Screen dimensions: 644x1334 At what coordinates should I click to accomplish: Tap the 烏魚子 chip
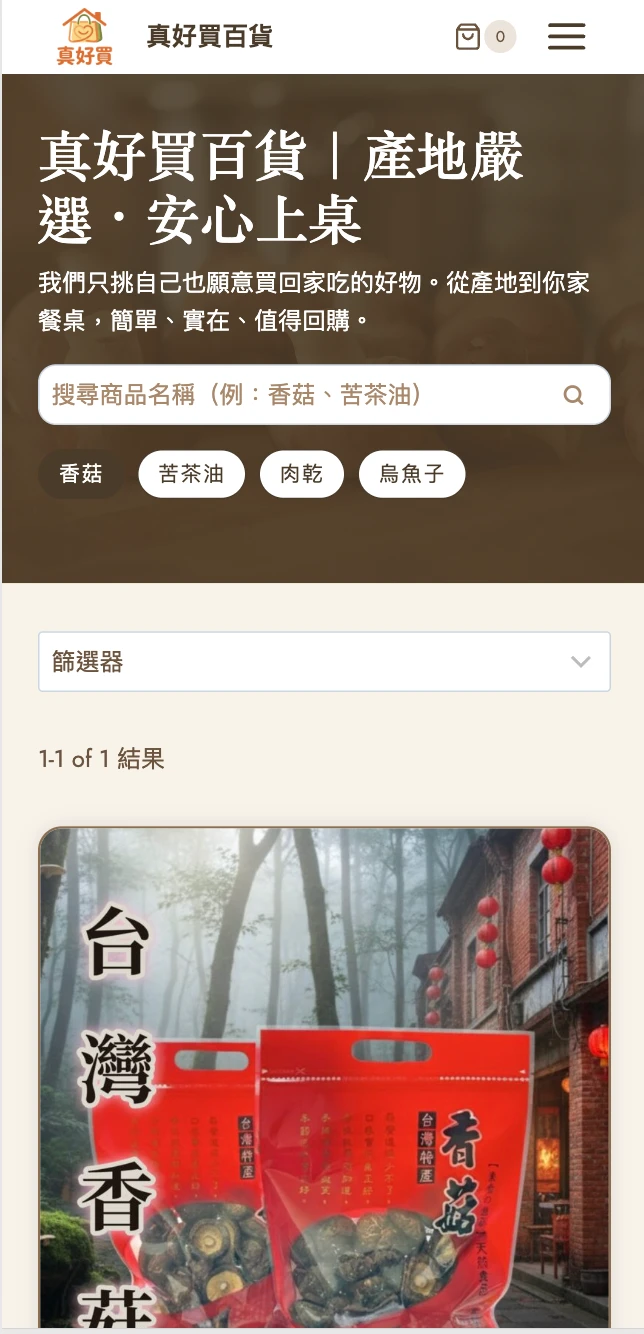411,474
